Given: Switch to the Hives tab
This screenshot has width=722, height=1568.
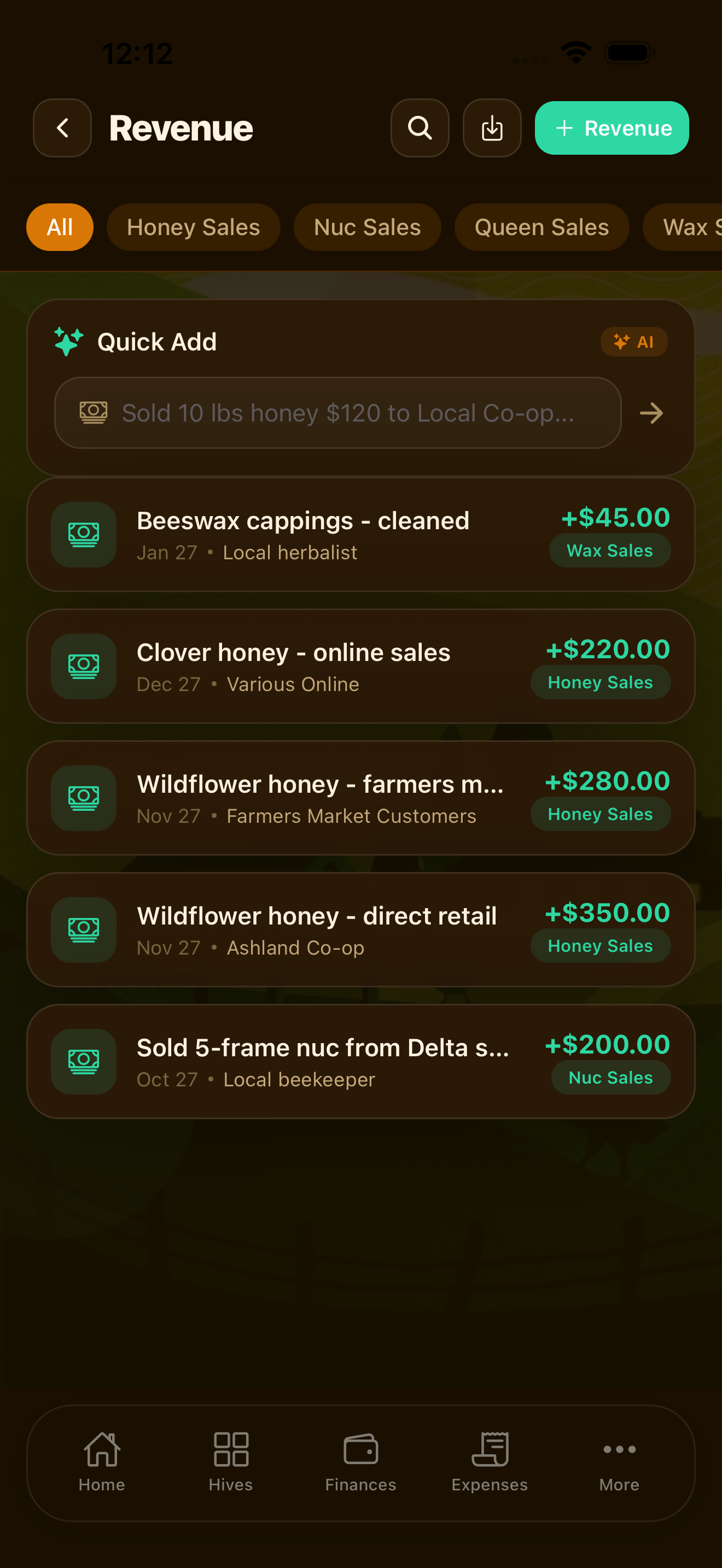Looking at the screenshot, I should click(x=231, y=1461).
